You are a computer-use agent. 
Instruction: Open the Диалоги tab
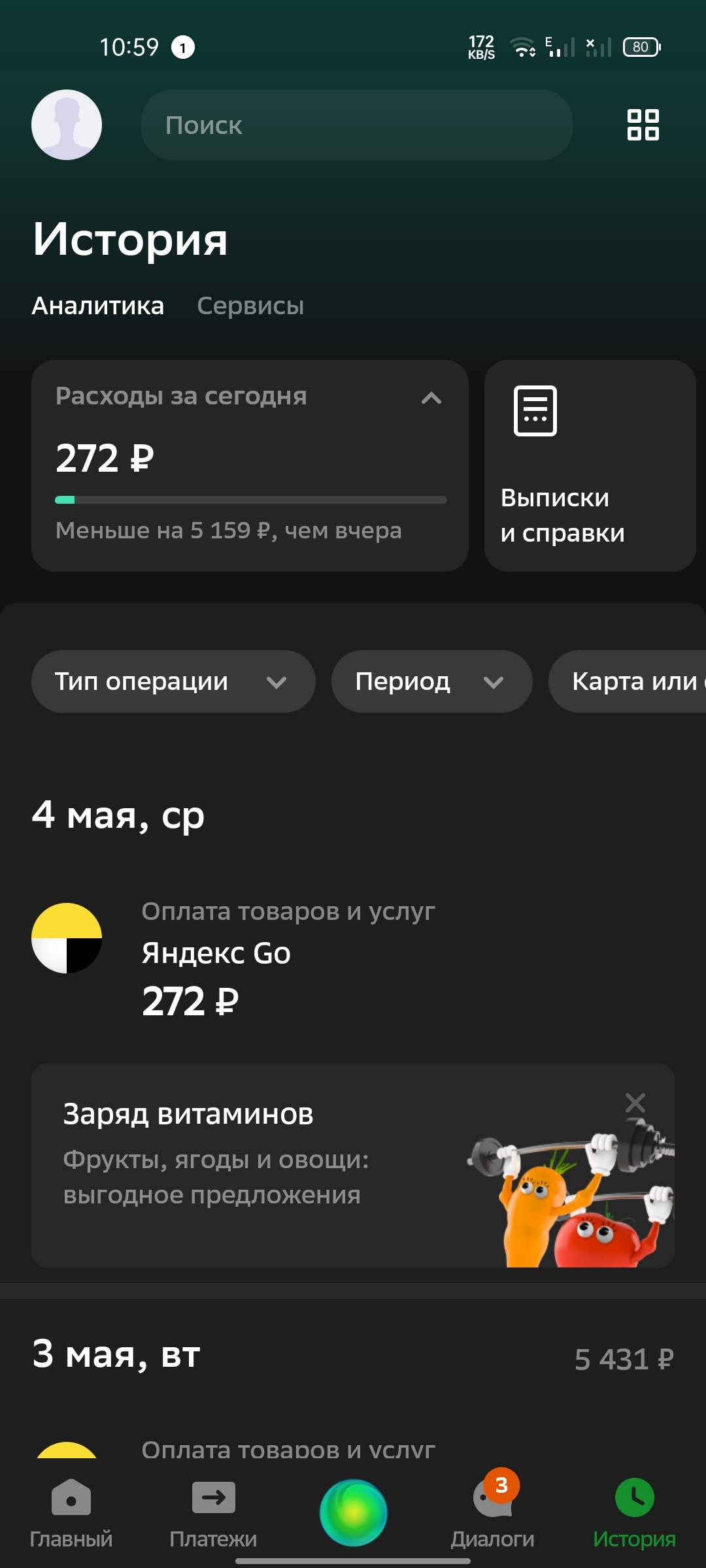pyautogui.click(x=493, y=1511)
